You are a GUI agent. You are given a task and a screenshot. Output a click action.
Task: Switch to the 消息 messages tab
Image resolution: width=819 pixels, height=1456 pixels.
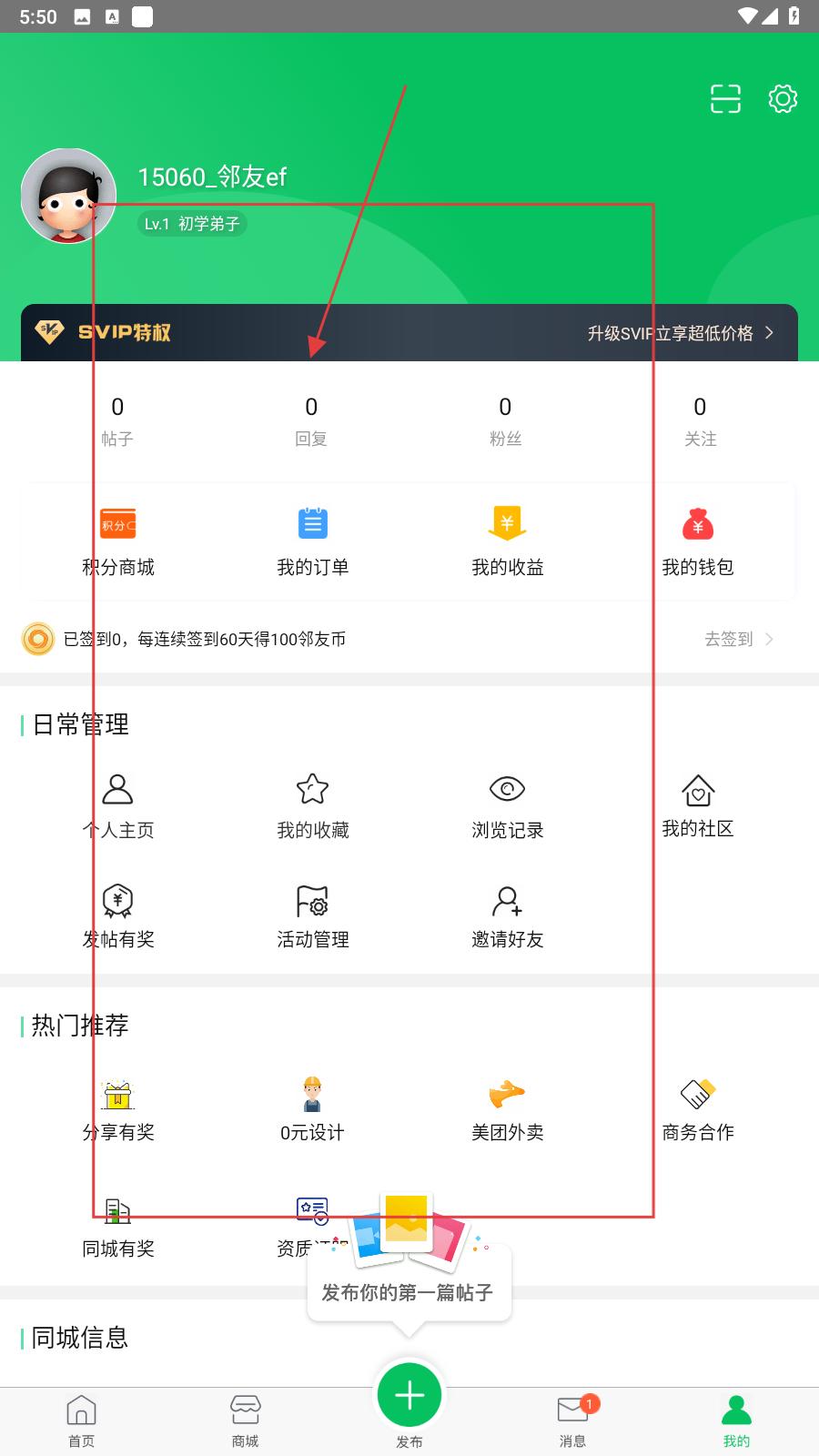(573, 1421)
